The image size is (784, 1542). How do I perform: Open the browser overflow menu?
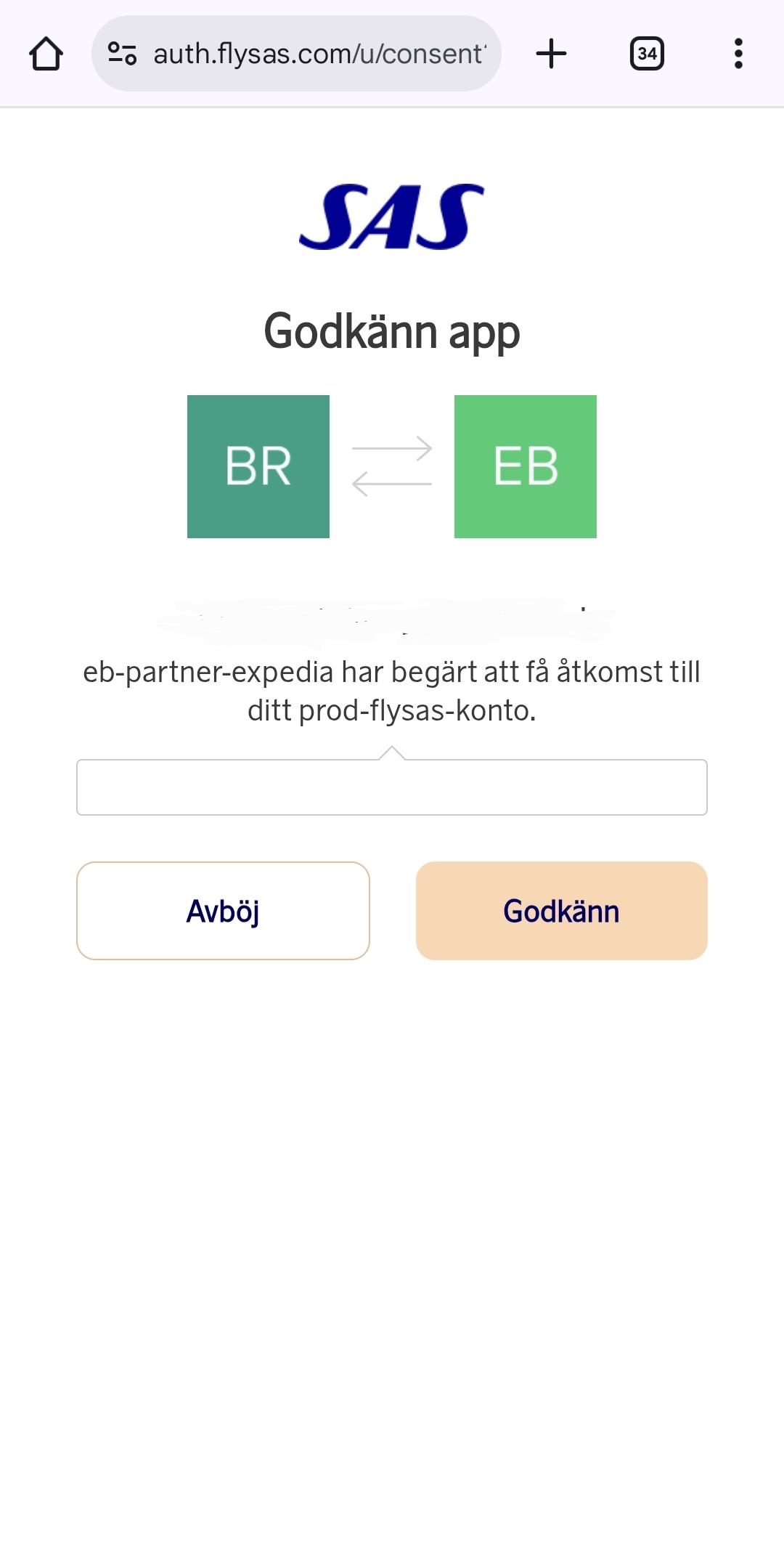point(738,54)
